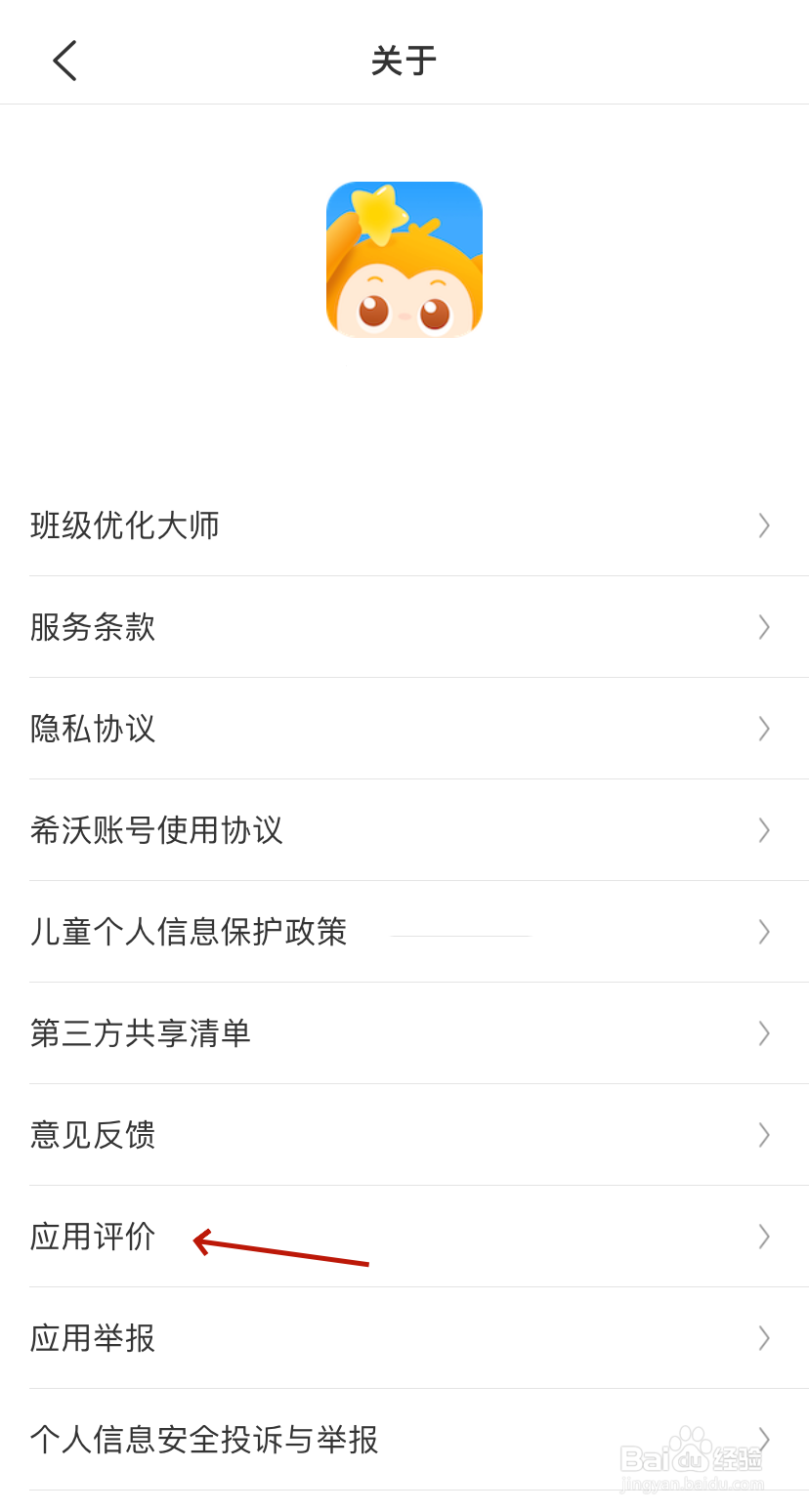Tap the chevron next to 应用评价
809x1512 pixels.
pyautogui.click(x=764, y=1237)
